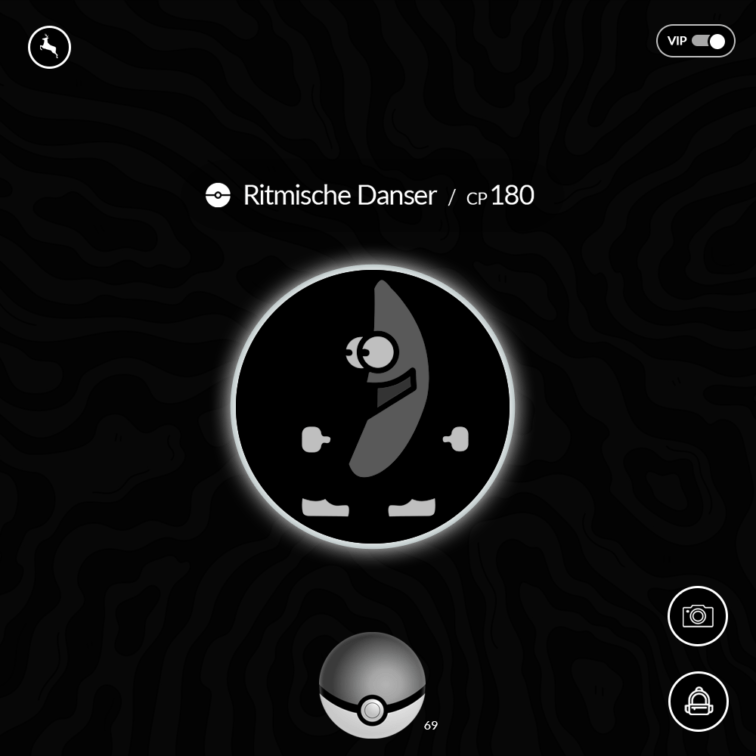
Task: Tap the Poké Ball to throw it
Action: pos(372,688)
